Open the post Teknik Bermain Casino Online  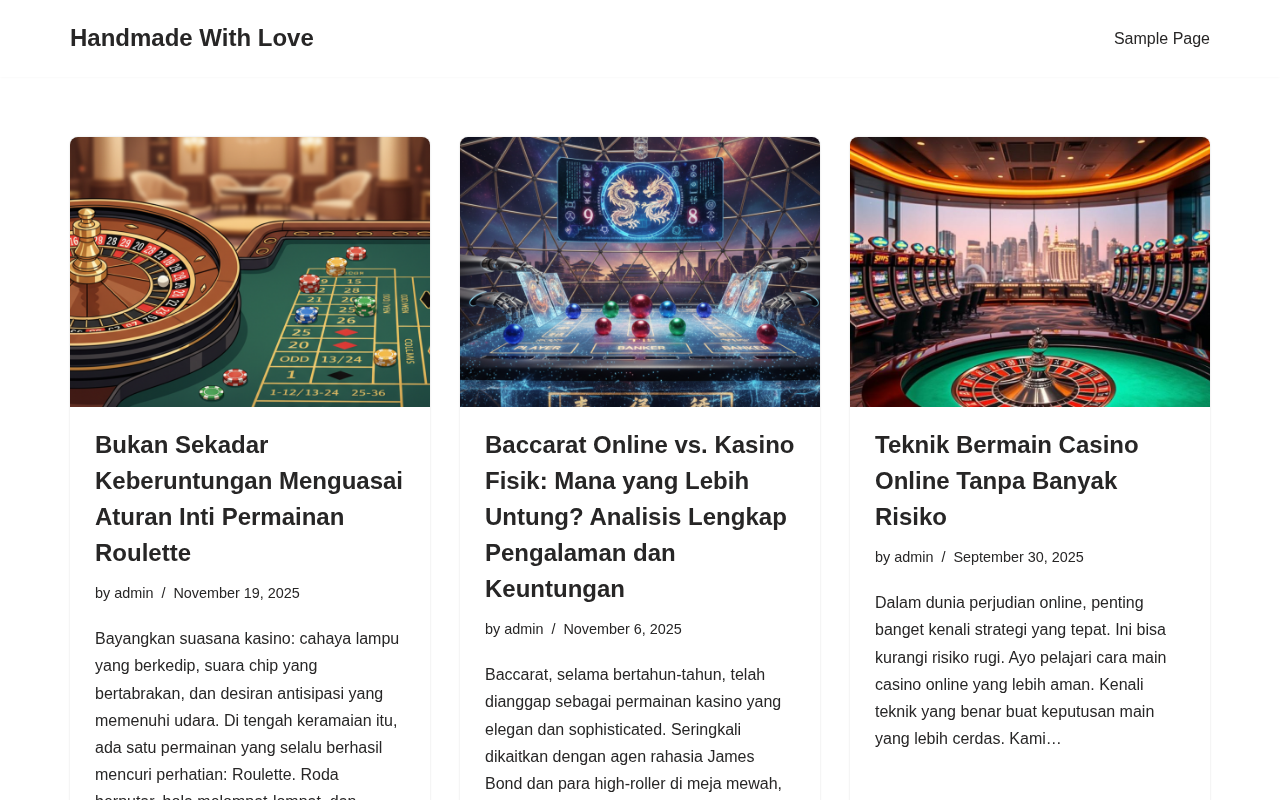tap(1007, 481)
